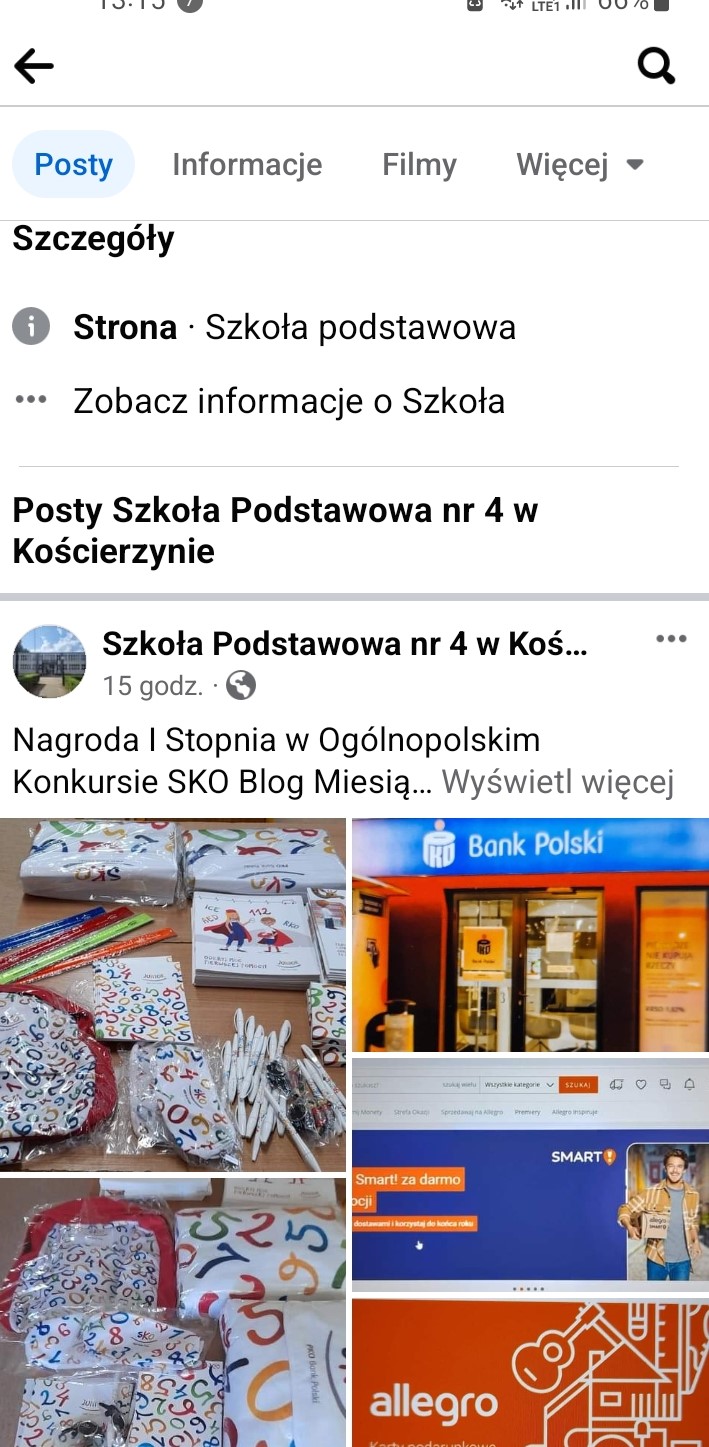Switch to the Posty tab
Screen dimensions: 709x1447
[x=73, y=165]
